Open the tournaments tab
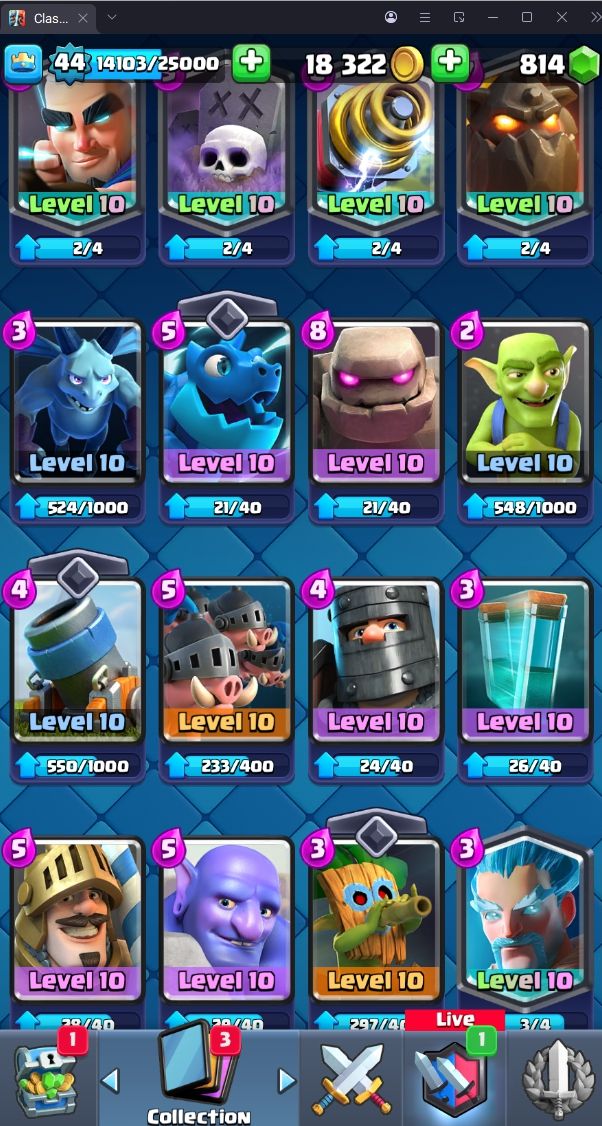The width and height of the screenshot is (602, 1126). (557, 1078)
